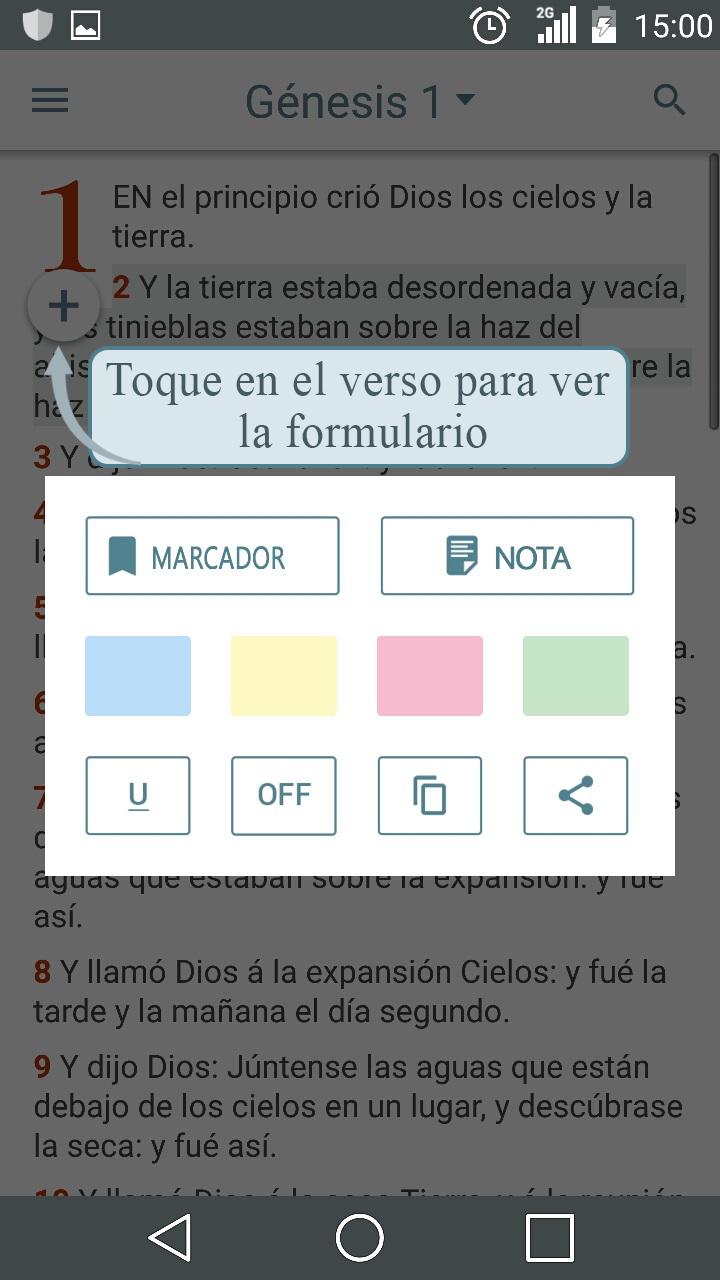
Task: Share the verse using the share icon
Action: (x=575, y=795)
